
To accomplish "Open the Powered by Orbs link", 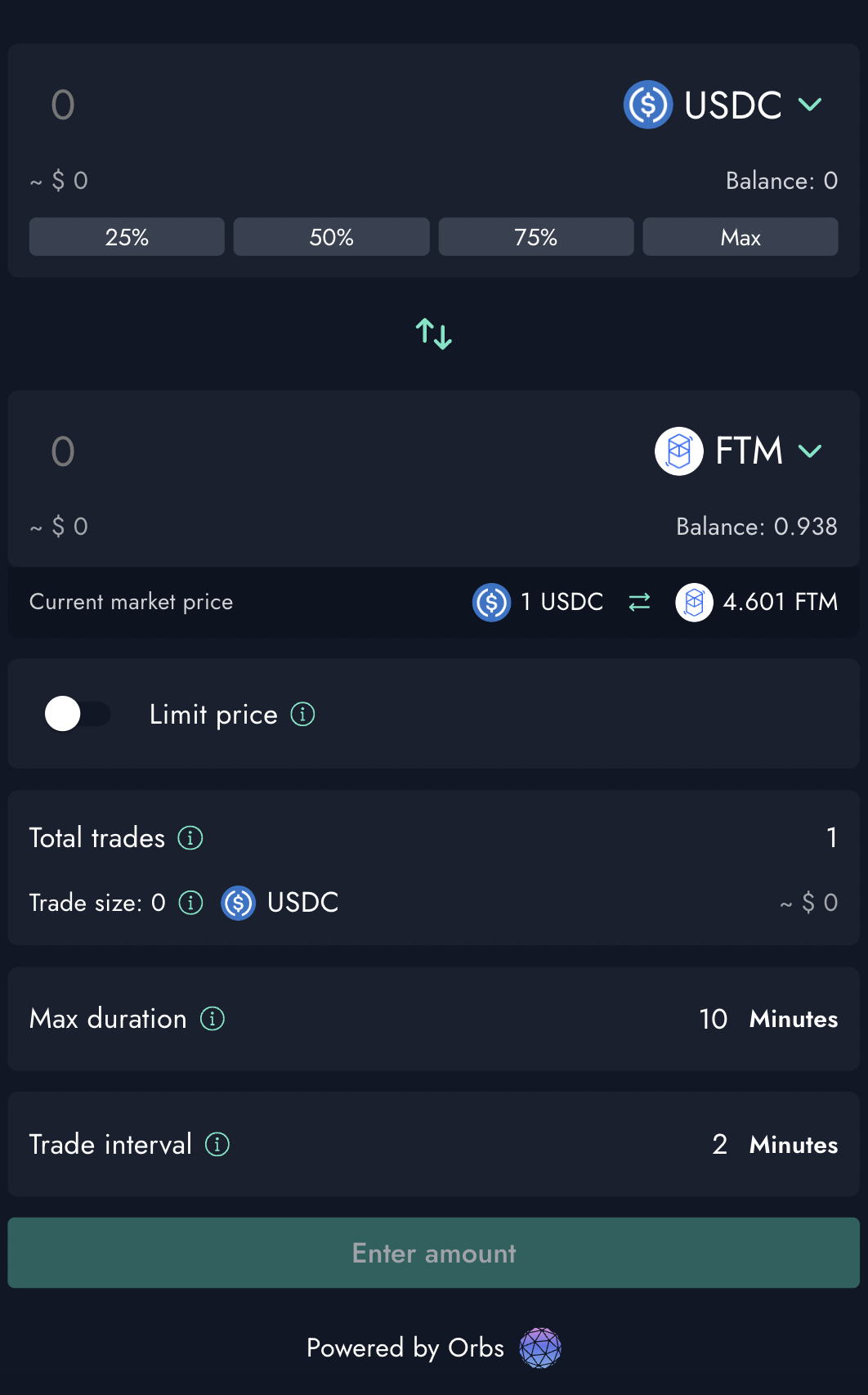I will [434, 1348].
